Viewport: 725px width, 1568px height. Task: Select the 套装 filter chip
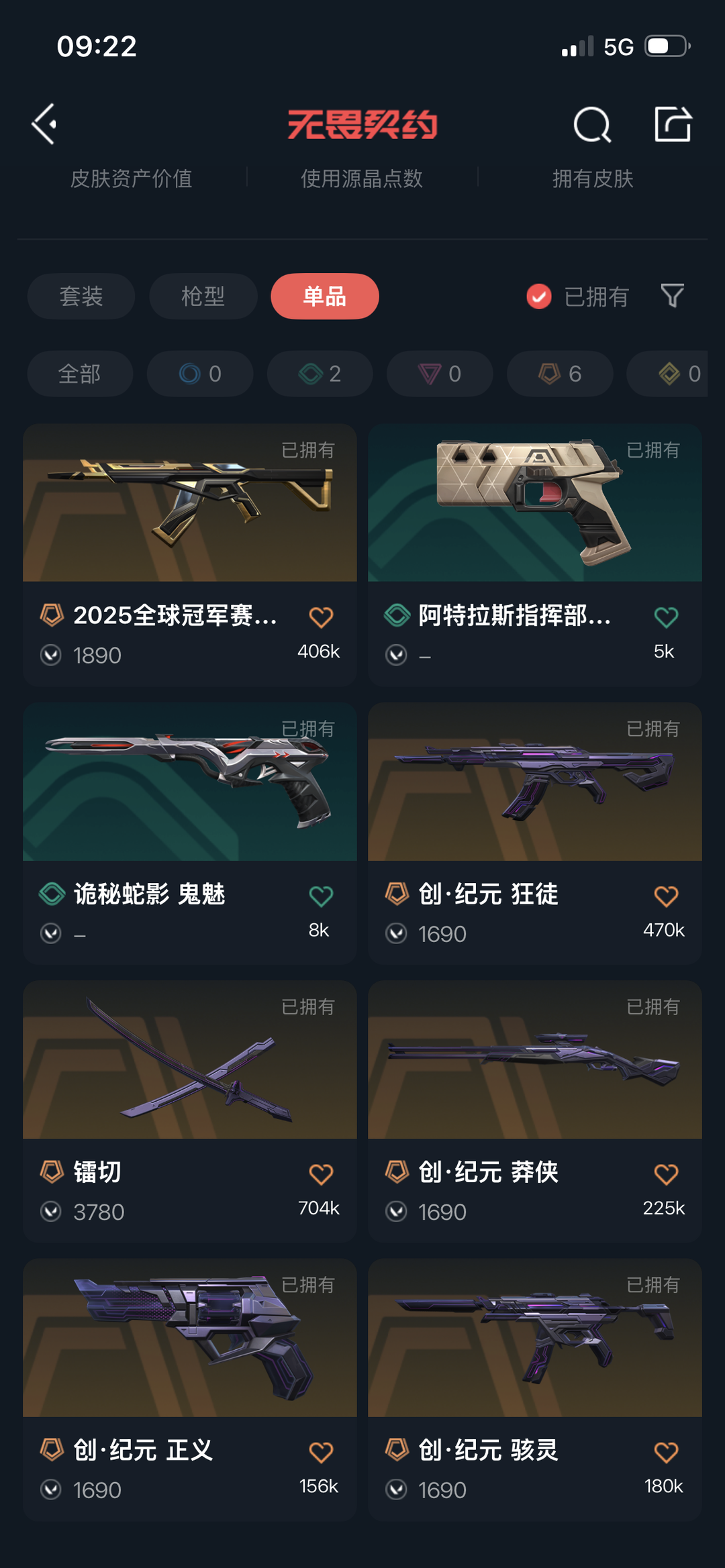tap(80, 296)
